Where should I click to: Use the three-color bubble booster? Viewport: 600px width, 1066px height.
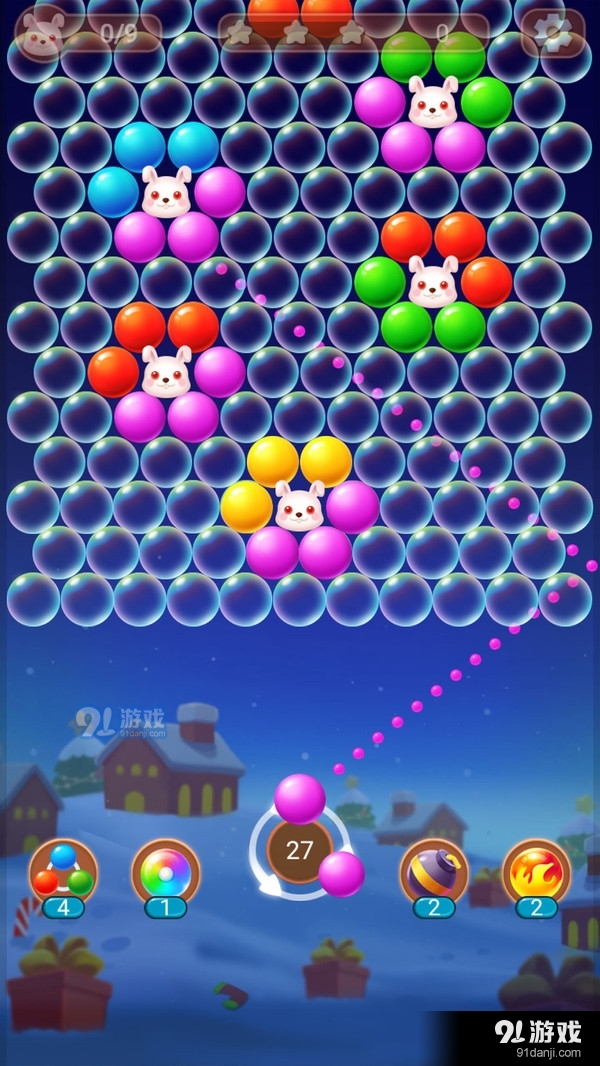pos(62,872)
